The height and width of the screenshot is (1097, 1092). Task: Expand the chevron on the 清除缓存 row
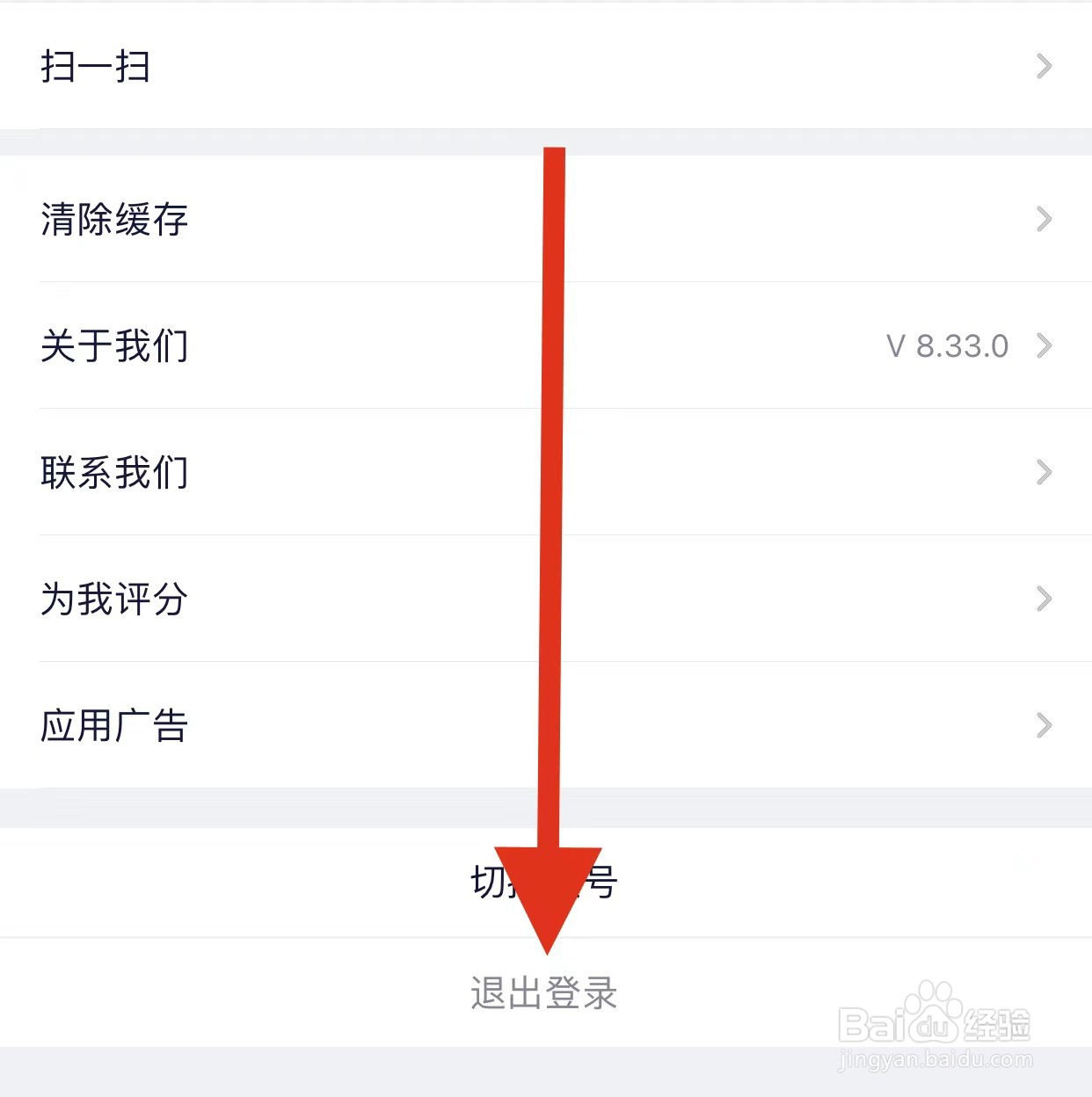click(x=1043, y=218)
